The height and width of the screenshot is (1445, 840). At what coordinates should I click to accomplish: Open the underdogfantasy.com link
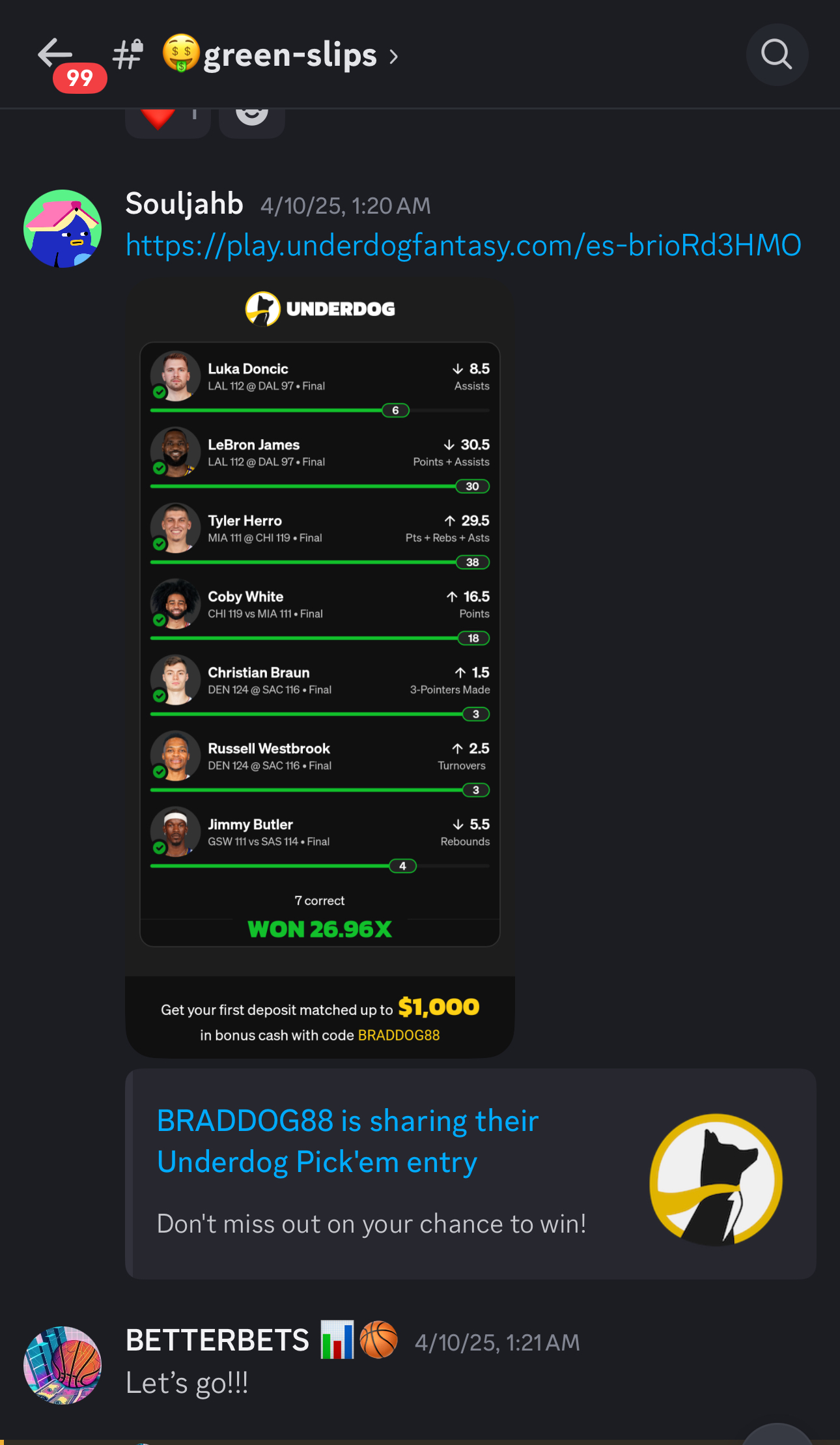click(463, 246)
